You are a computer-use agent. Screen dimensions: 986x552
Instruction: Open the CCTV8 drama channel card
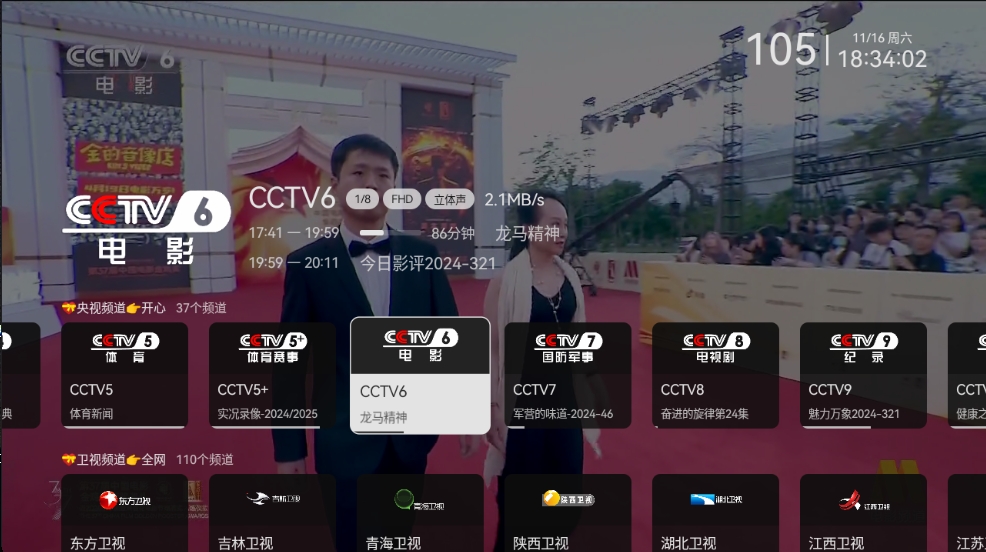[715, 375]
